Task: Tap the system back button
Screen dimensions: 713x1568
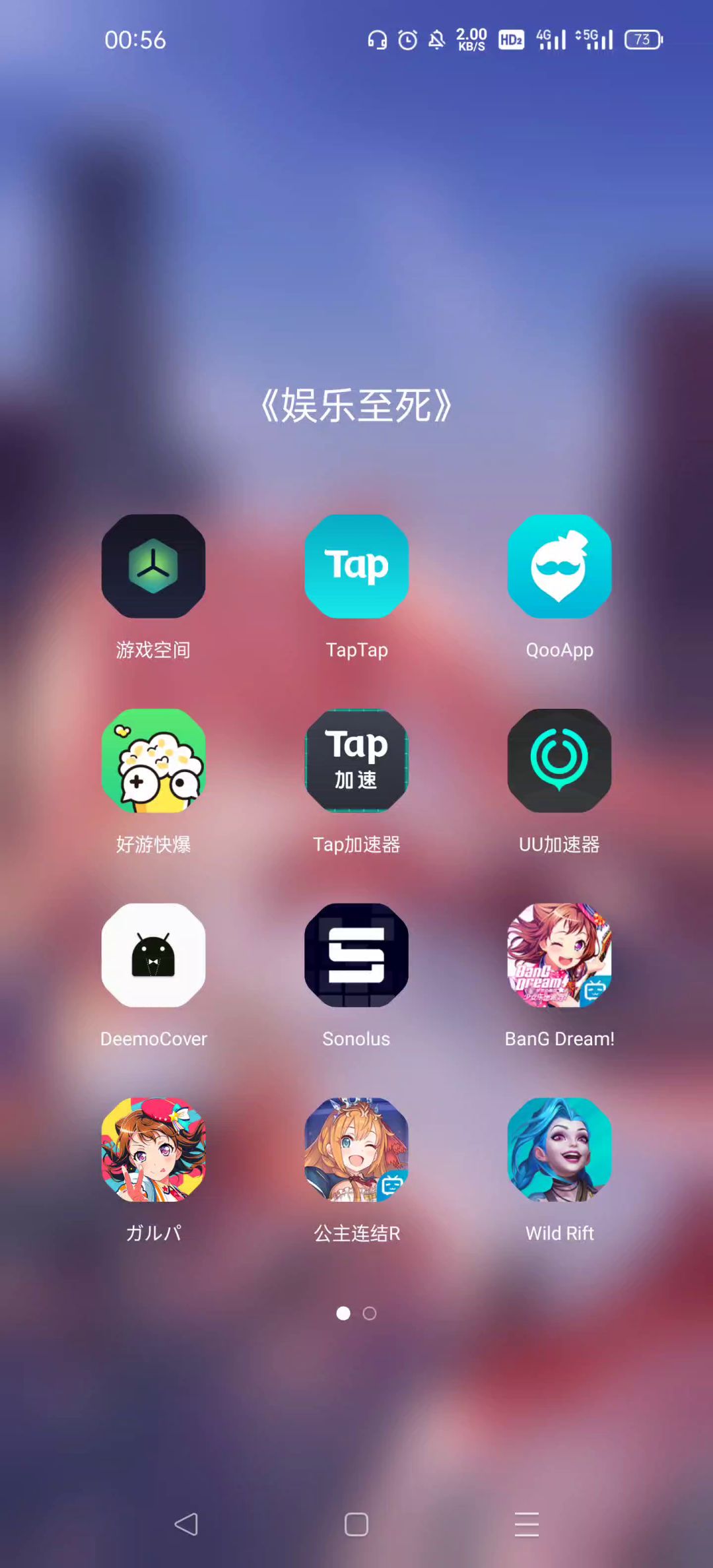Action: point(186,1524)
